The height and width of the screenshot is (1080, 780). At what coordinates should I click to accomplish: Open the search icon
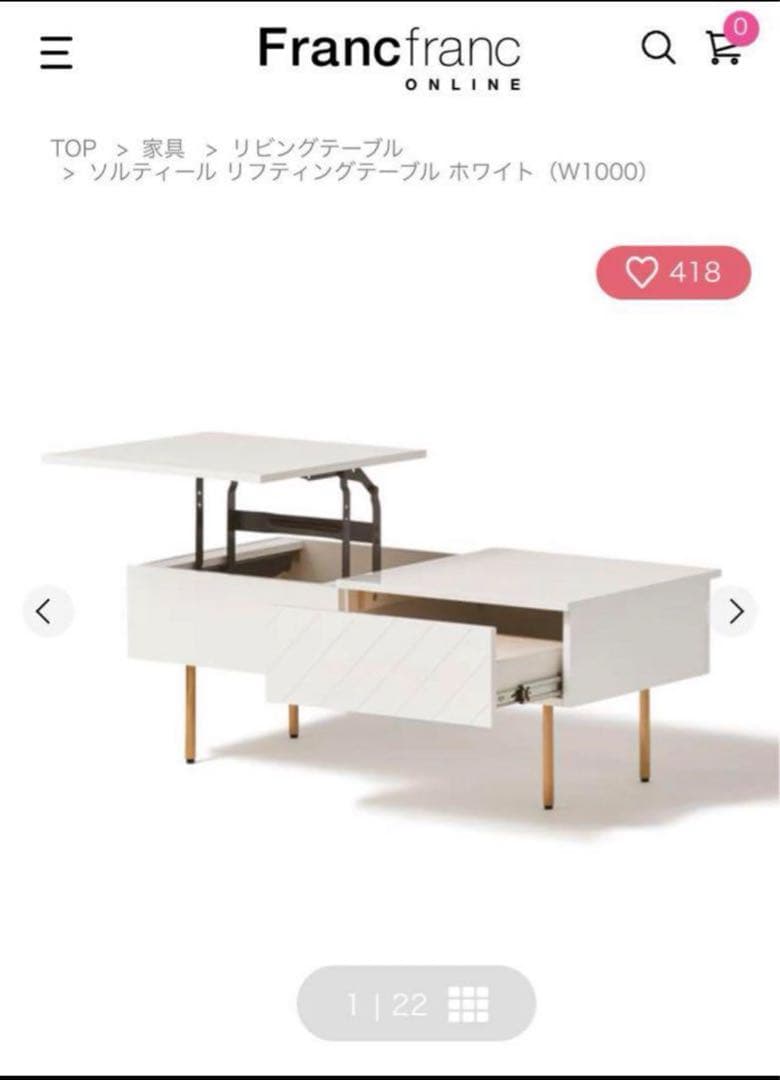(x=657, y=47)
